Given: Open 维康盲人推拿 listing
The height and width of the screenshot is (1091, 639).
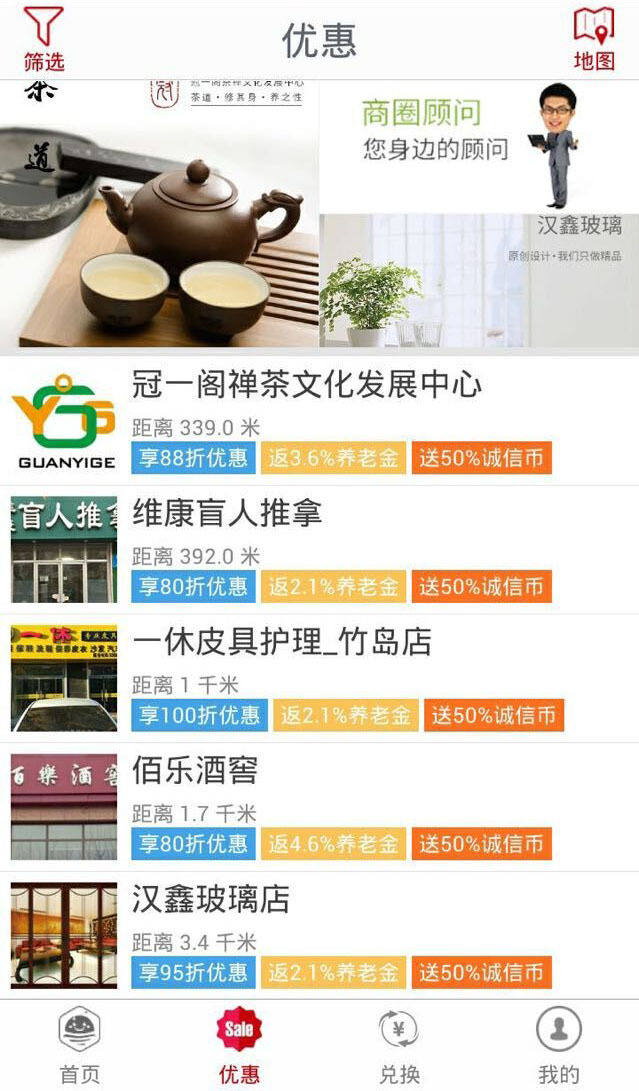Looking at the screenshot, I should pos(320,550).
